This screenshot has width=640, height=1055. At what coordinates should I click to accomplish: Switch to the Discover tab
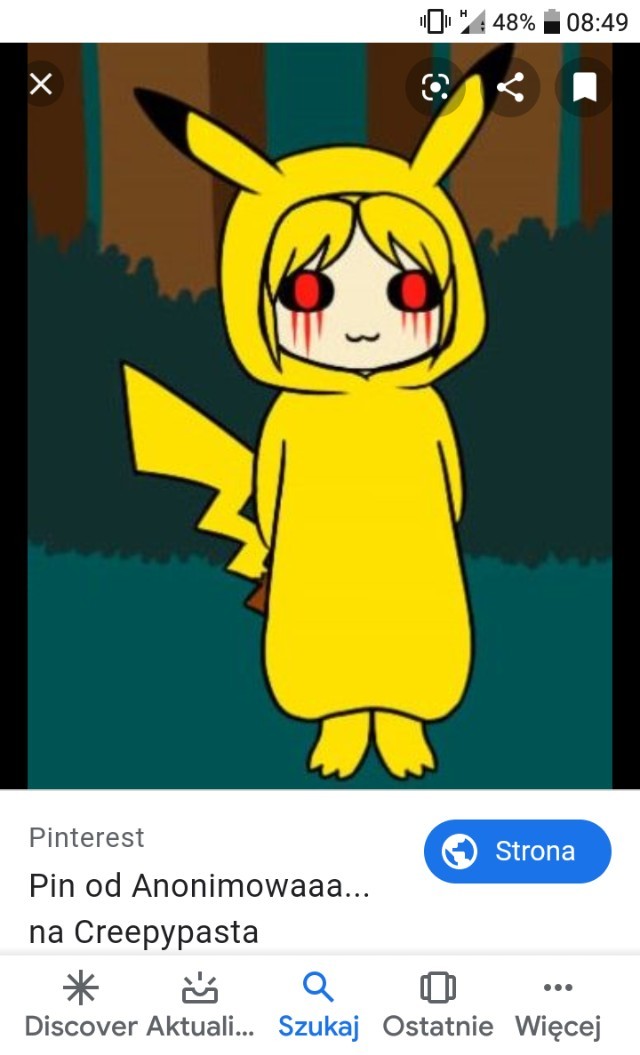pos(81,1005)
